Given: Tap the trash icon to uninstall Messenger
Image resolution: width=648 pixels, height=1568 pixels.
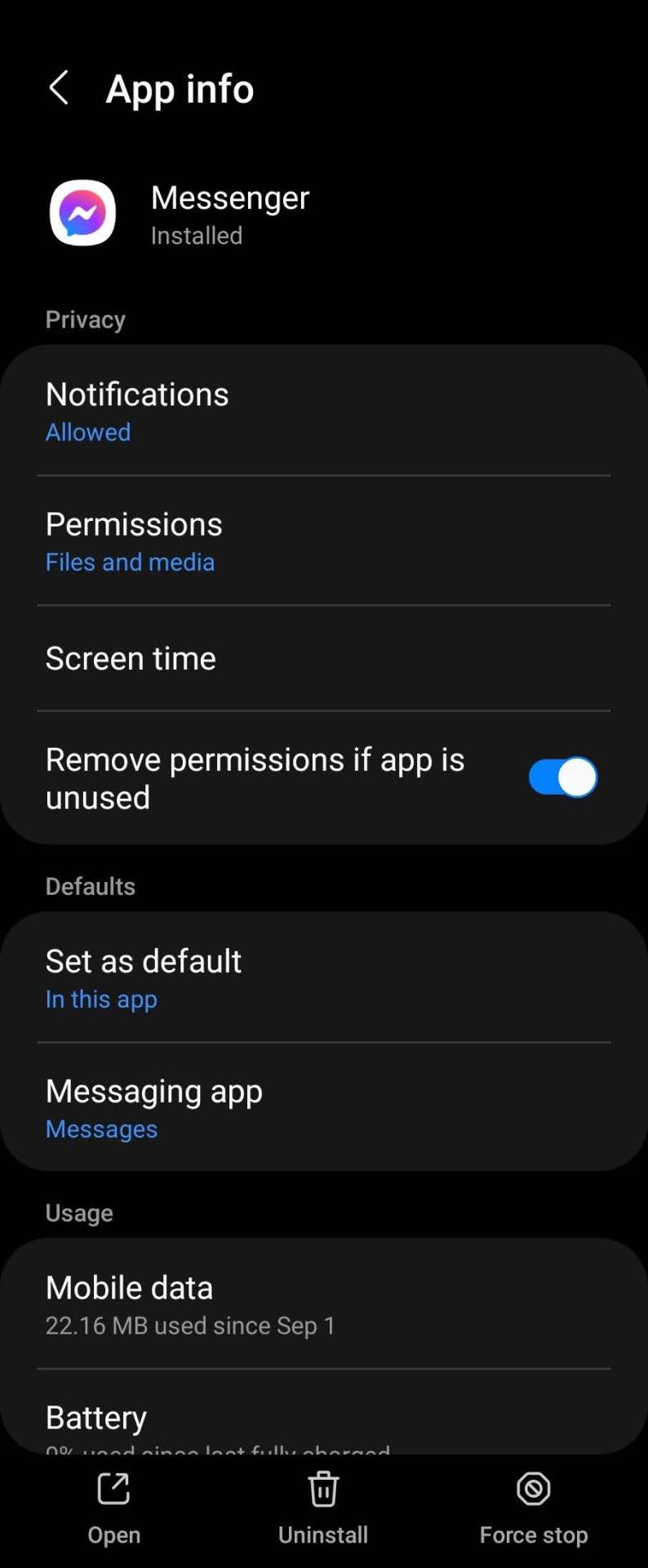Looking at the screenshot, I should click(323, 1488).
